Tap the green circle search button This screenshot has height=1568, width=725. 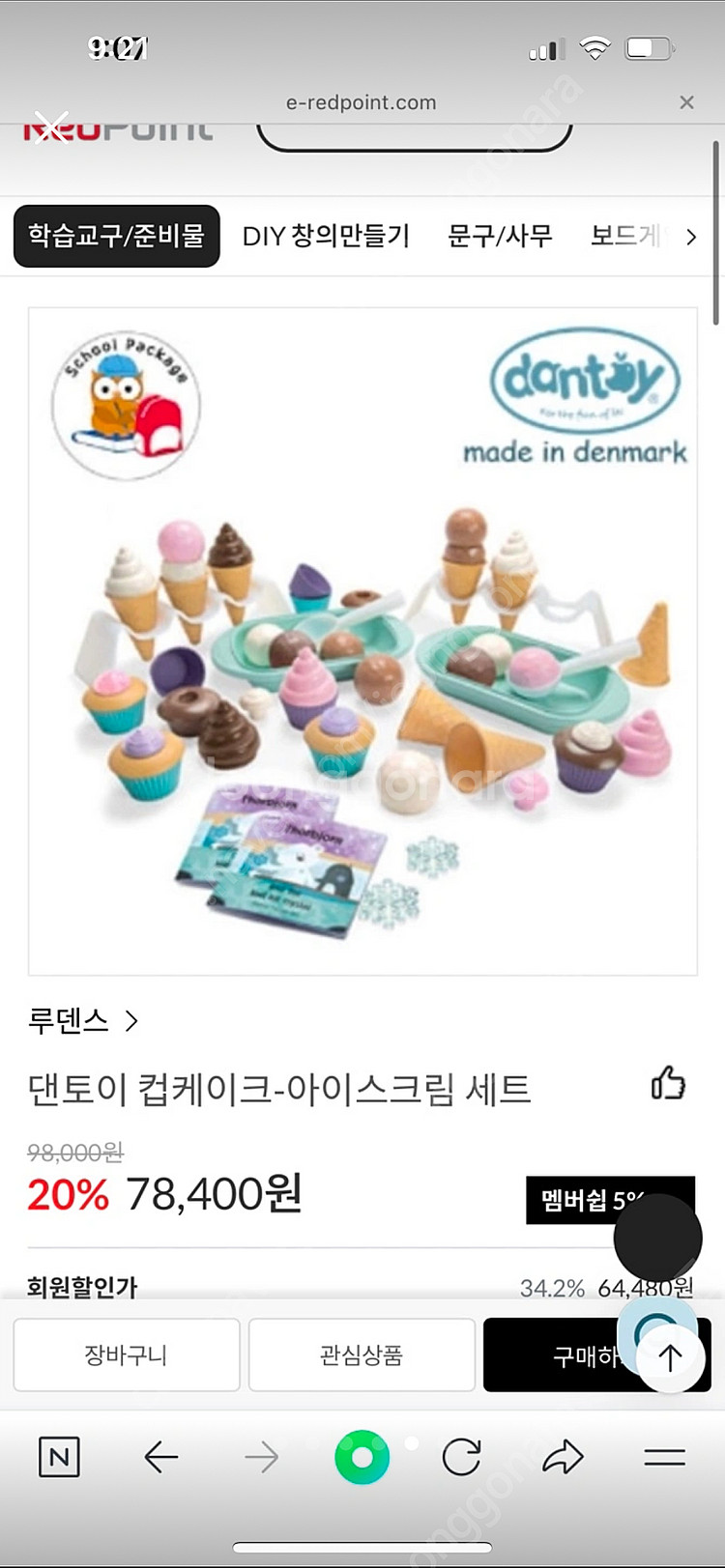[x=362, y=1457]
